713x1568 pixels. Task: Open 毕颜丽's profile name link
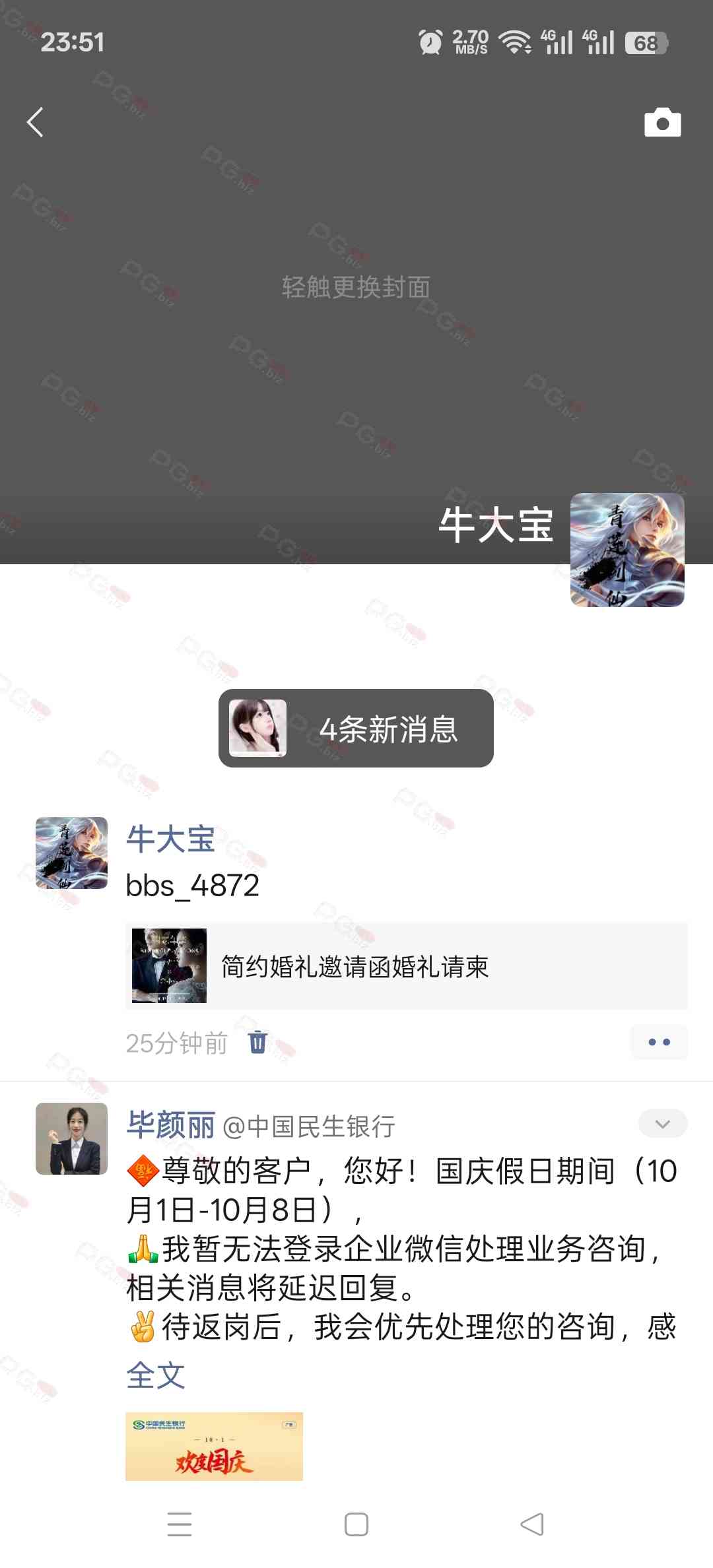pyautogui.click(x=171, y=1126)
